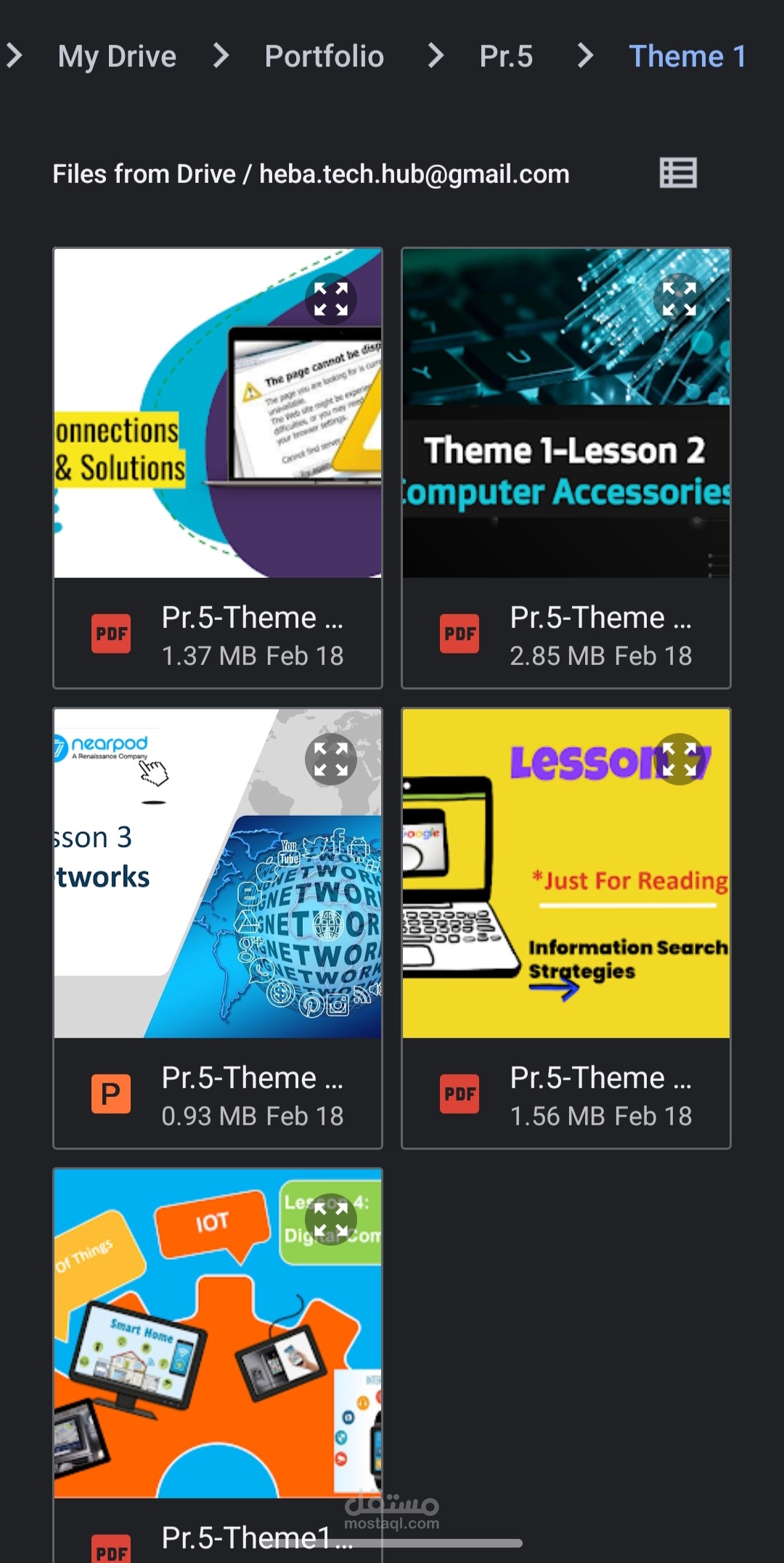Open fullscreen preview of the Lesson 3 Networks file

[331, 760]
